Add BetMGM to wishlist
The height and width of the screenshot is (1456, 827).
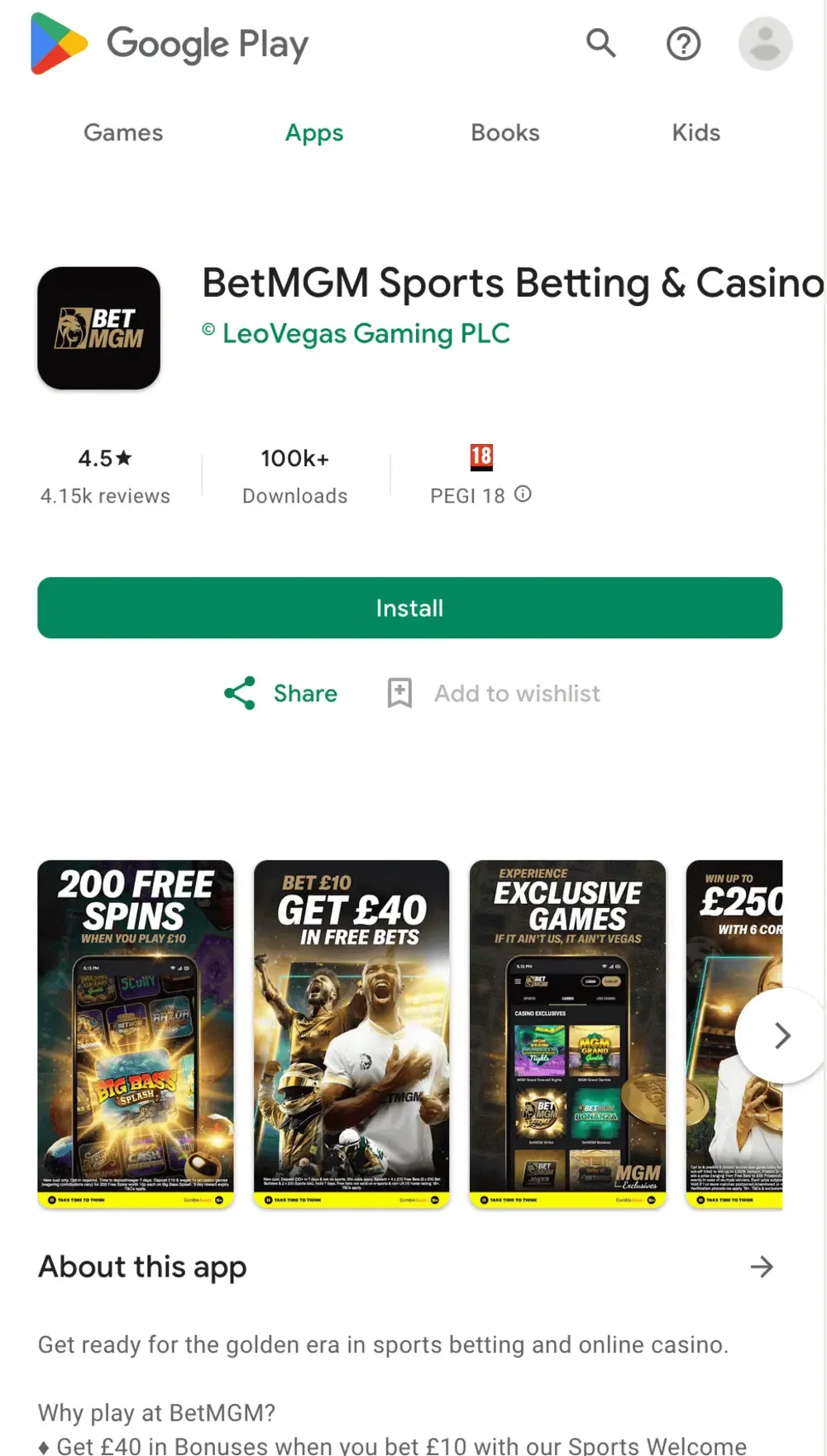pos(495,693)
